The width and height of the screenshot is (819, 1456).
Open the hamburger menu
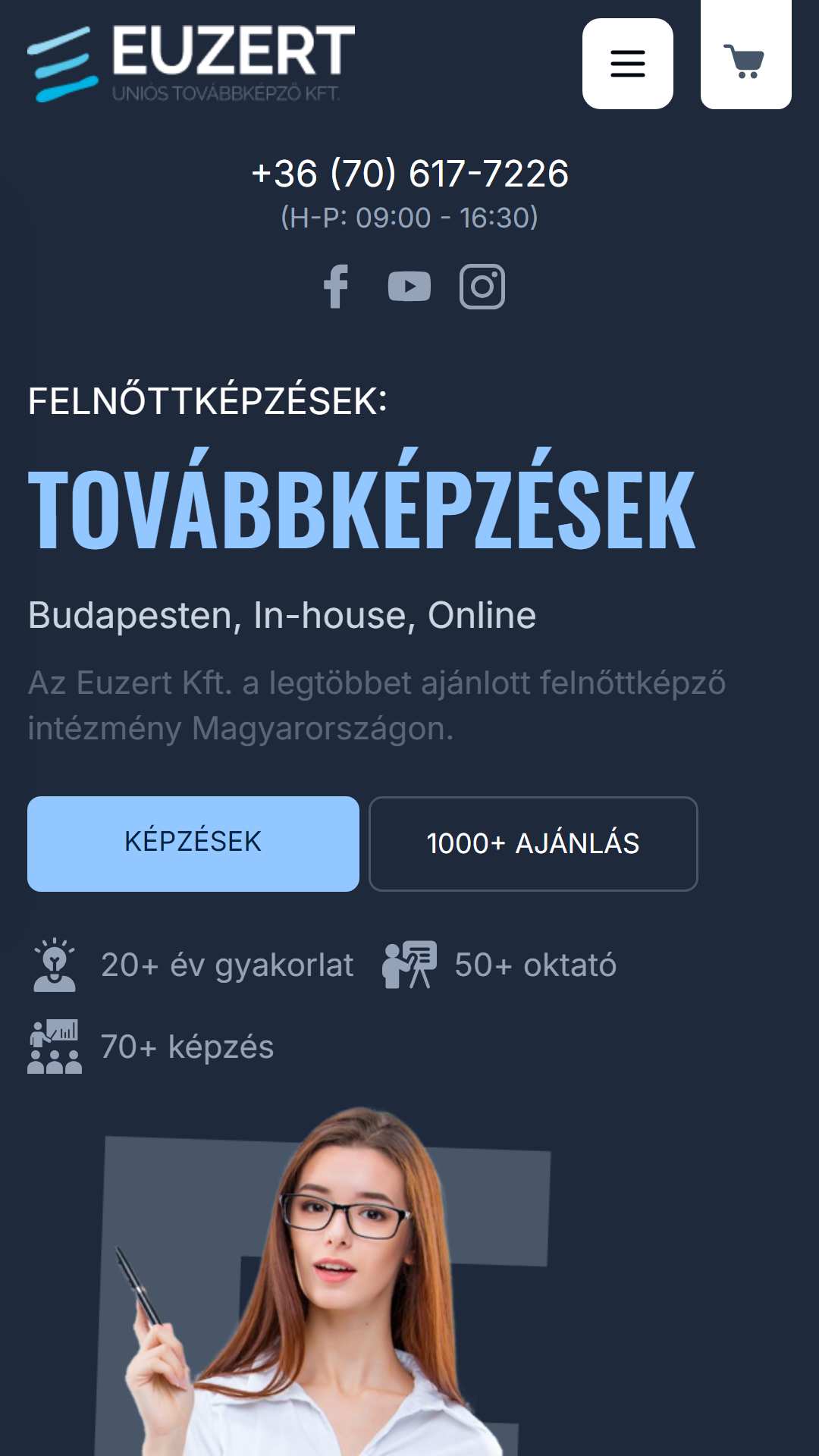627,64
